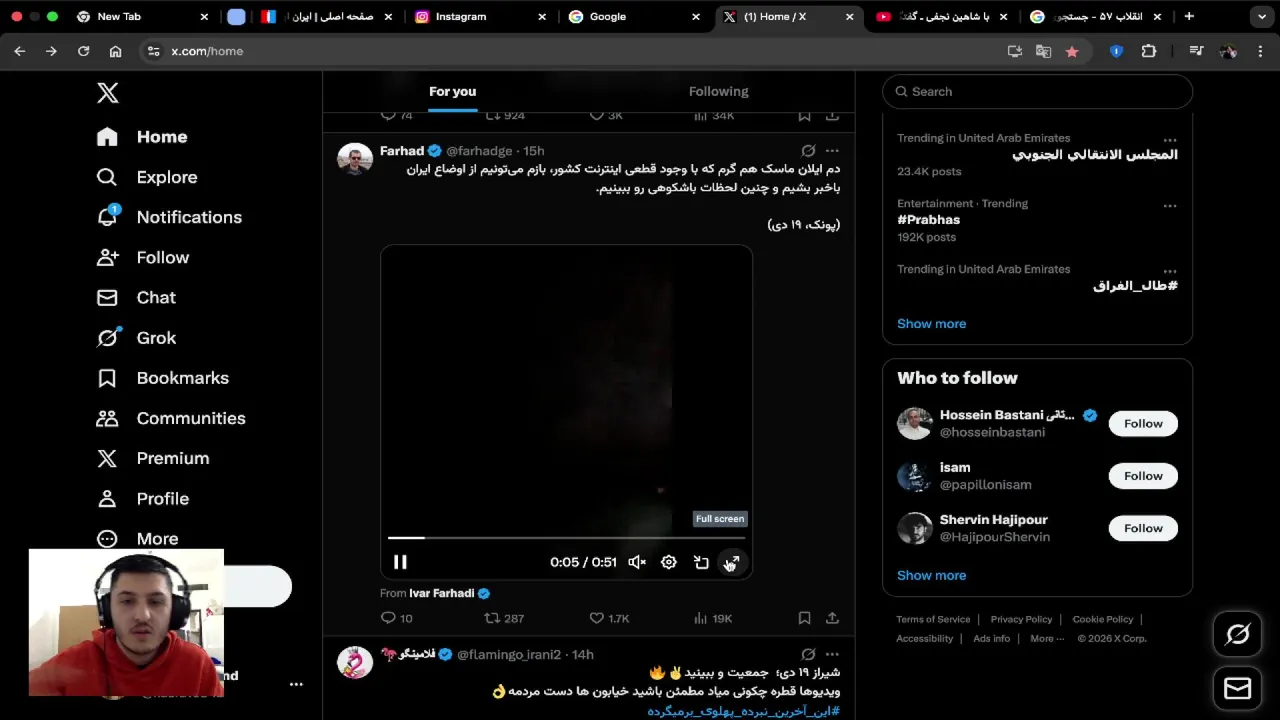Open Grok from the sidebar

[x=156, y=338]
